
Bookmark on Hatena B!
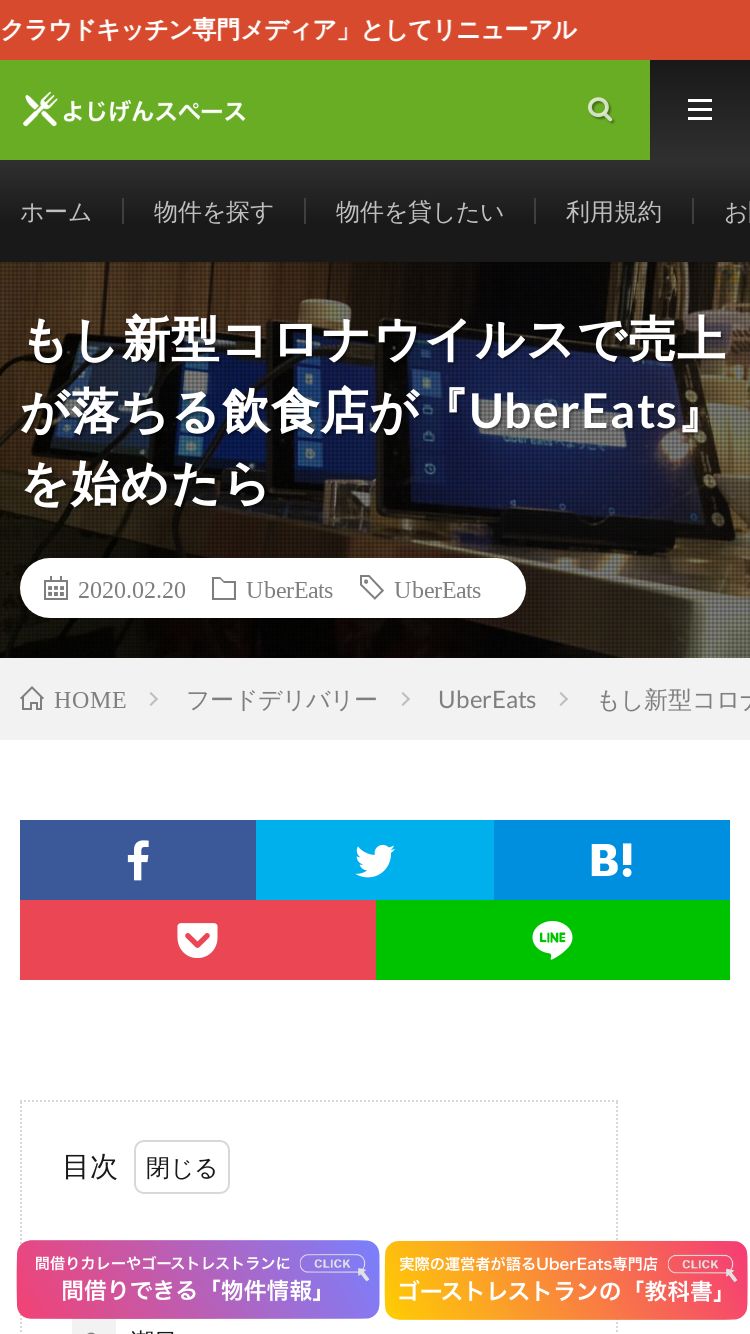pyautogui.click(x=612, y=860)
